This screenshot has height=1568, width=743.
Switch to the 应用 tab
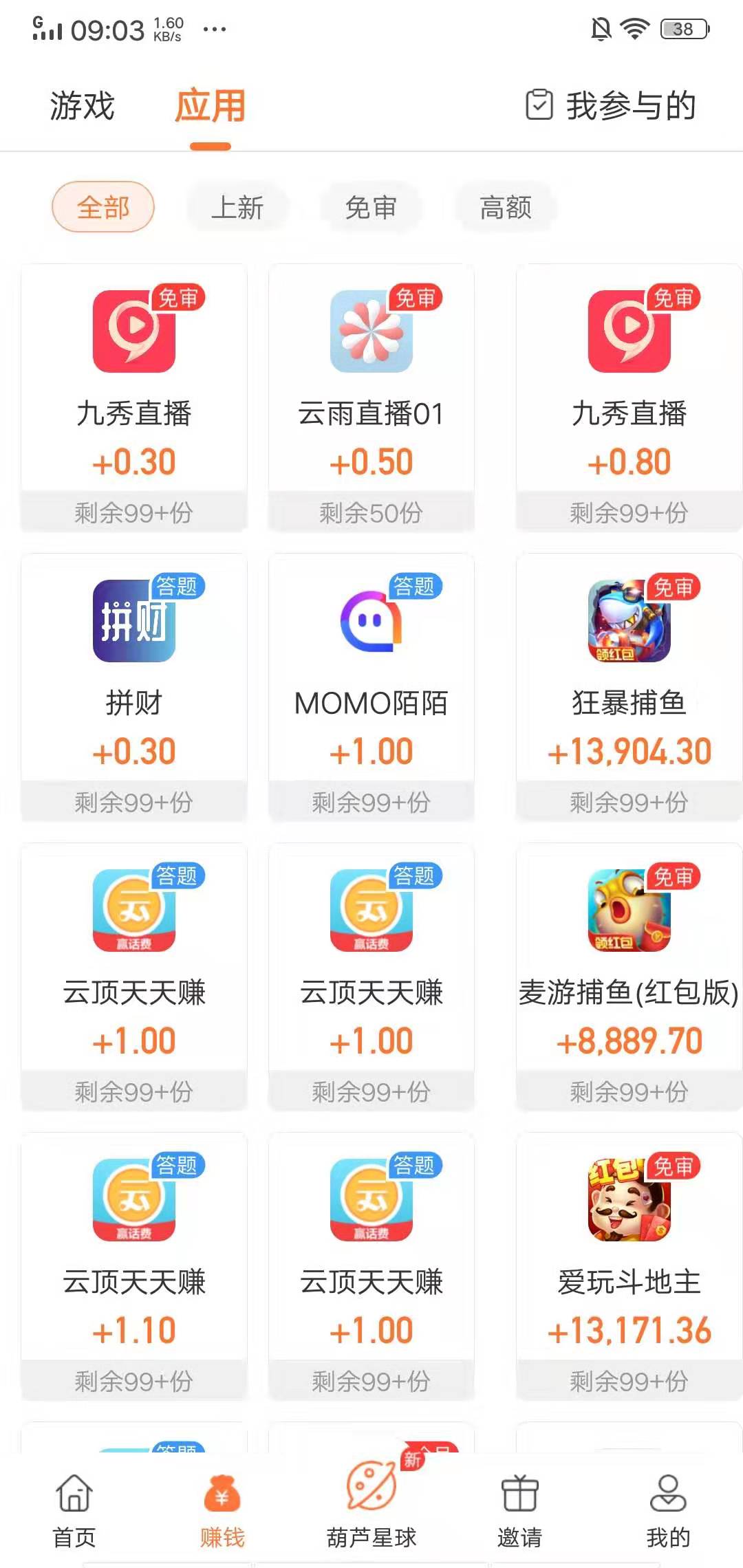pos(210,107)
